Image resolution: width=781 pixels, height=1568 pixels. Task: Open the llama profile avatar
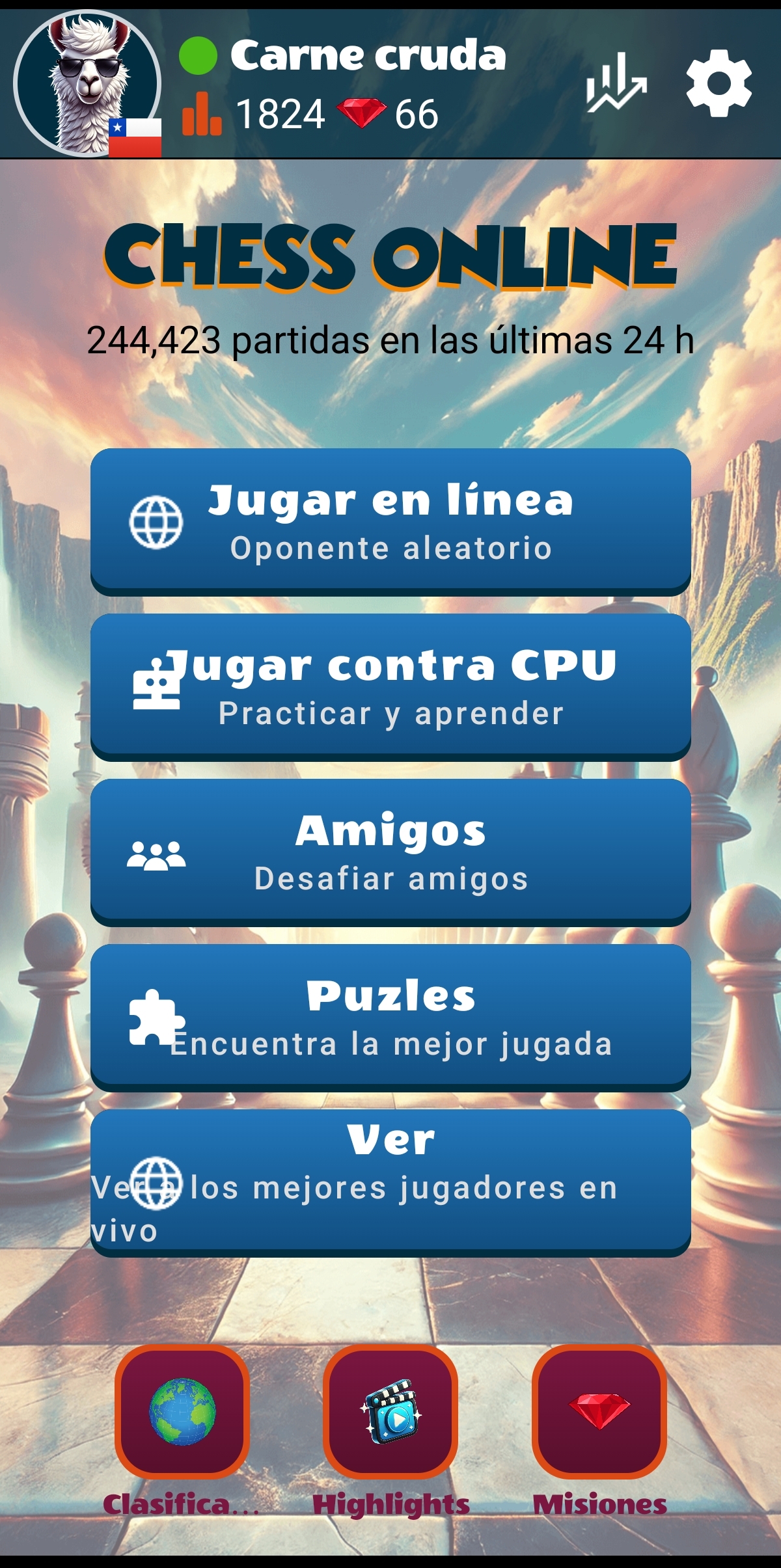click(87, 83)
